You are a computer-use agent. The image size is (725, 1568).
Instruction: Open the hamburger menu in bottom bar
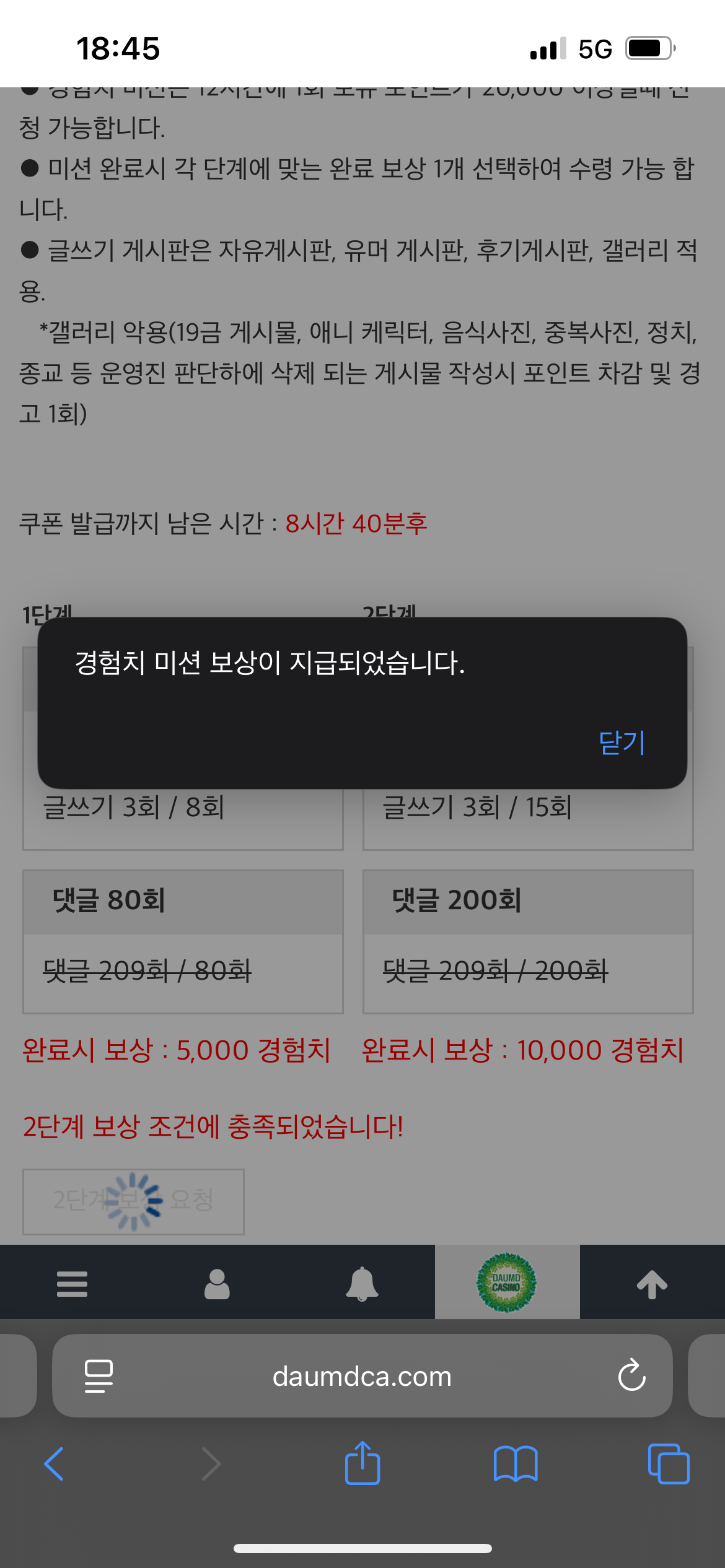coord(72,1283)
